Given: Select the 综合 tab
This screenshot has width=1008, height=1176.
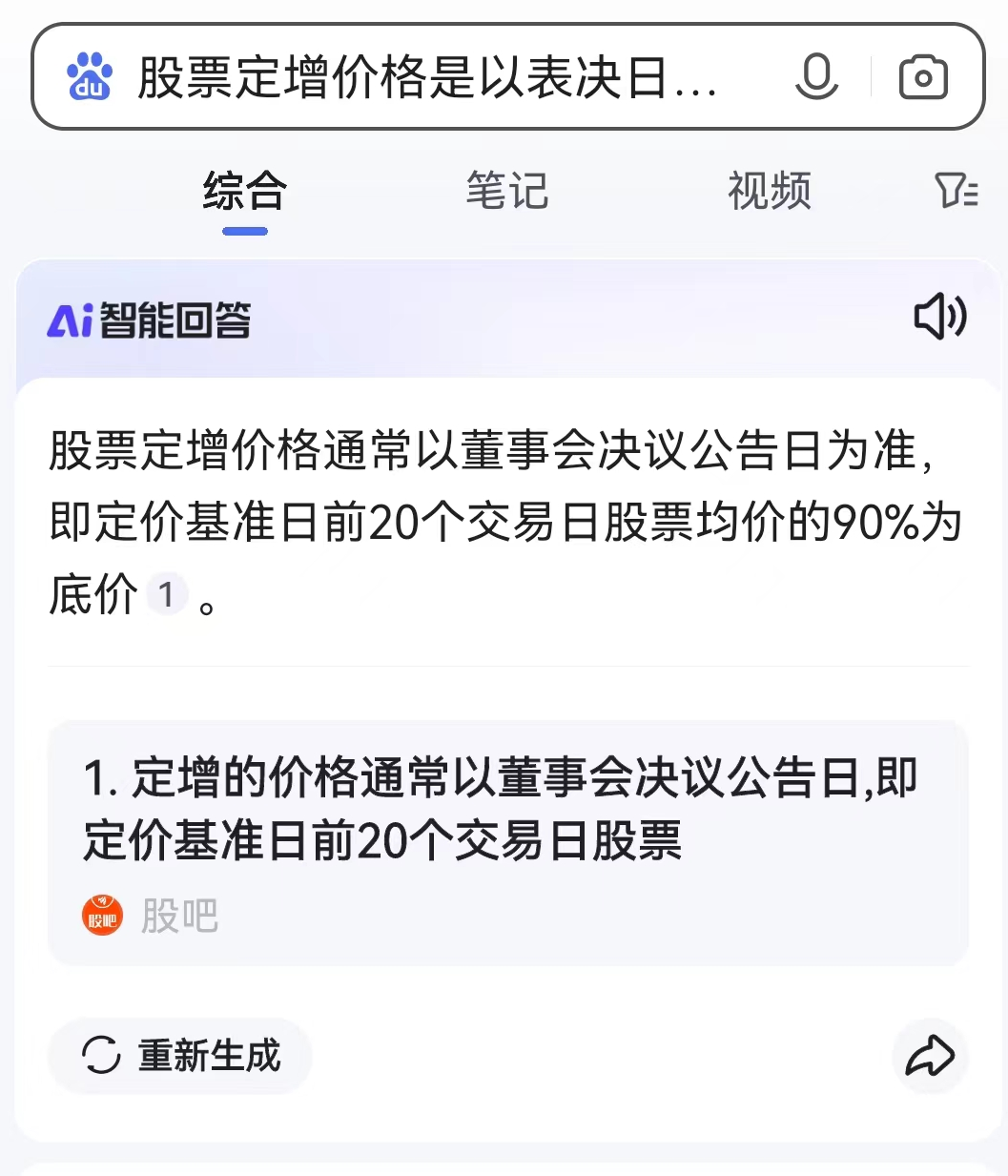Looking at the screenshot, I should (244, 192).
